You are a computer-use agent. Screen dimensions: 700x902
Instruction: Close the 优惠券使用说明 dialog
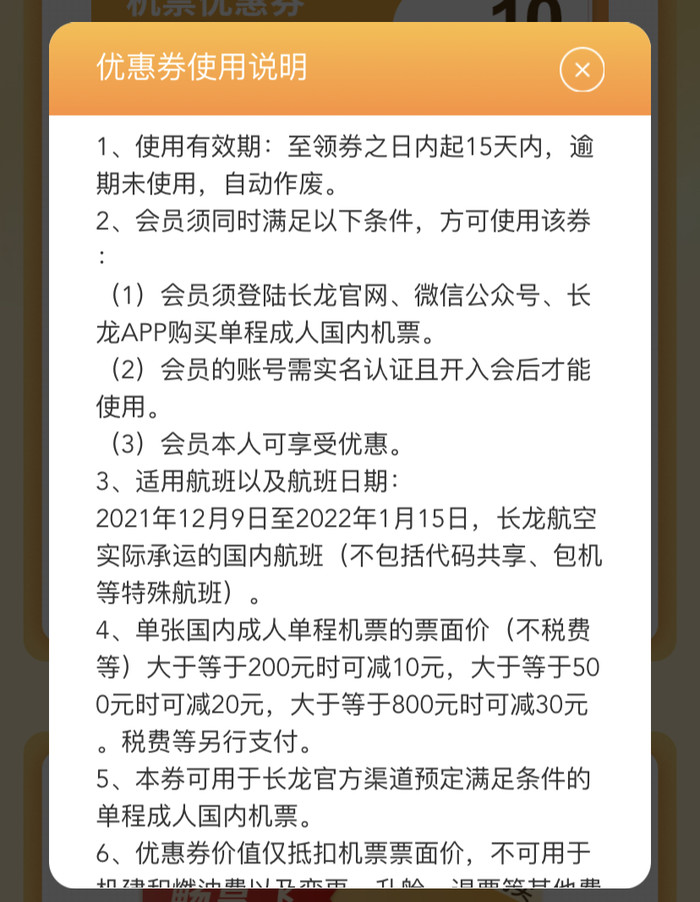(x=582, y=70)
